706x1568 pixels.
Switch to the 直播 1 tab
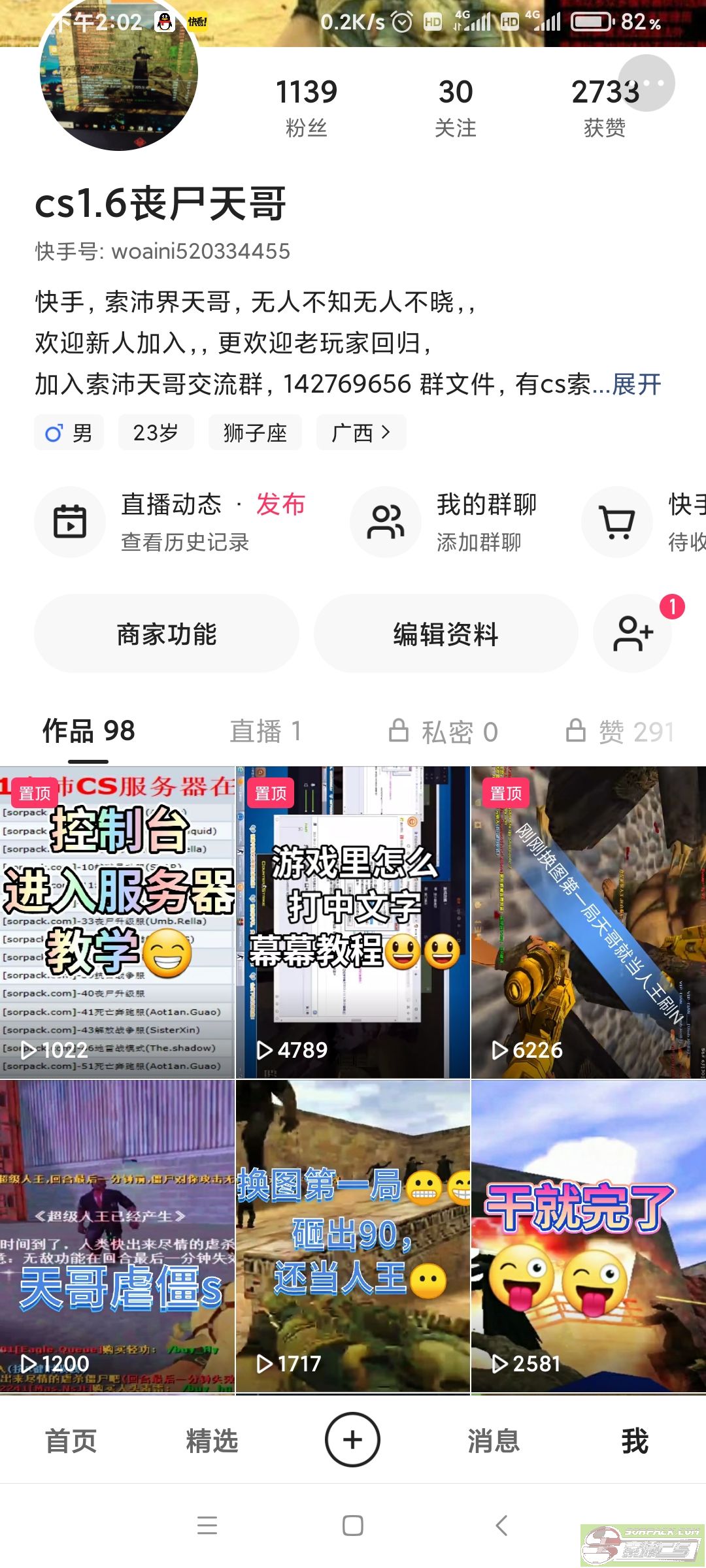click(x=266, y=732)
